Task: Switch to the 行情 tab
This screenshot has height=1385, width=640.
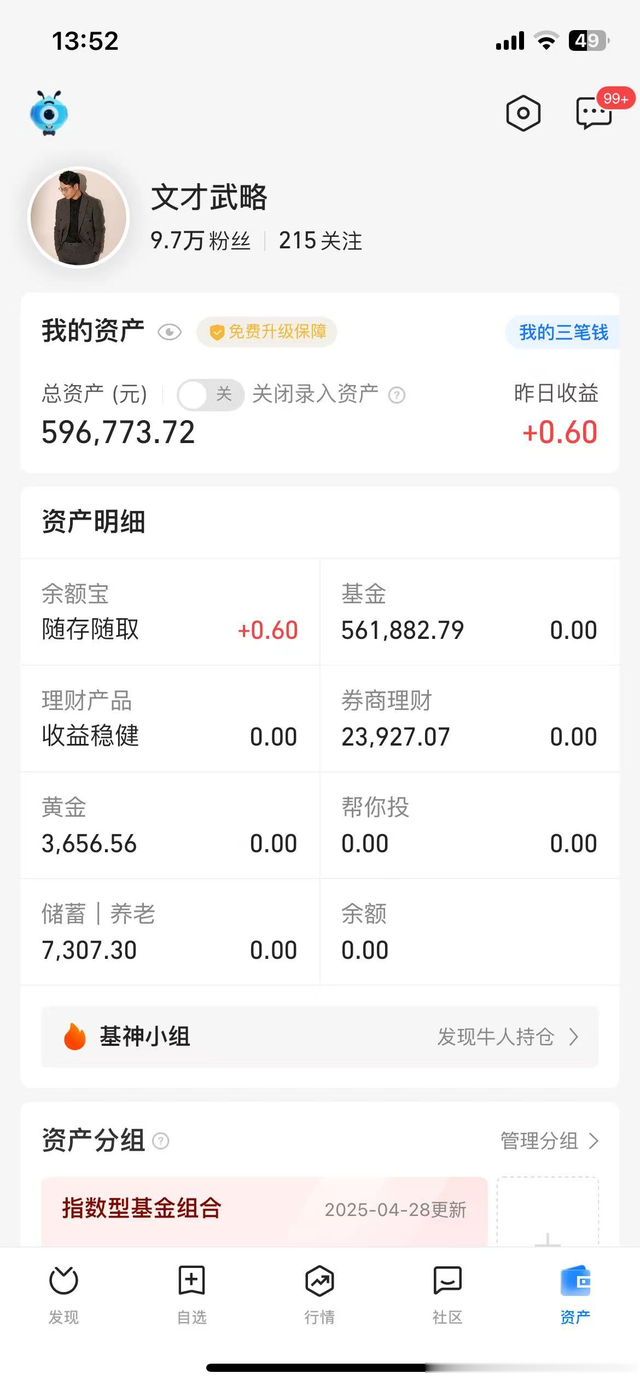Action: coord(320,1294)
